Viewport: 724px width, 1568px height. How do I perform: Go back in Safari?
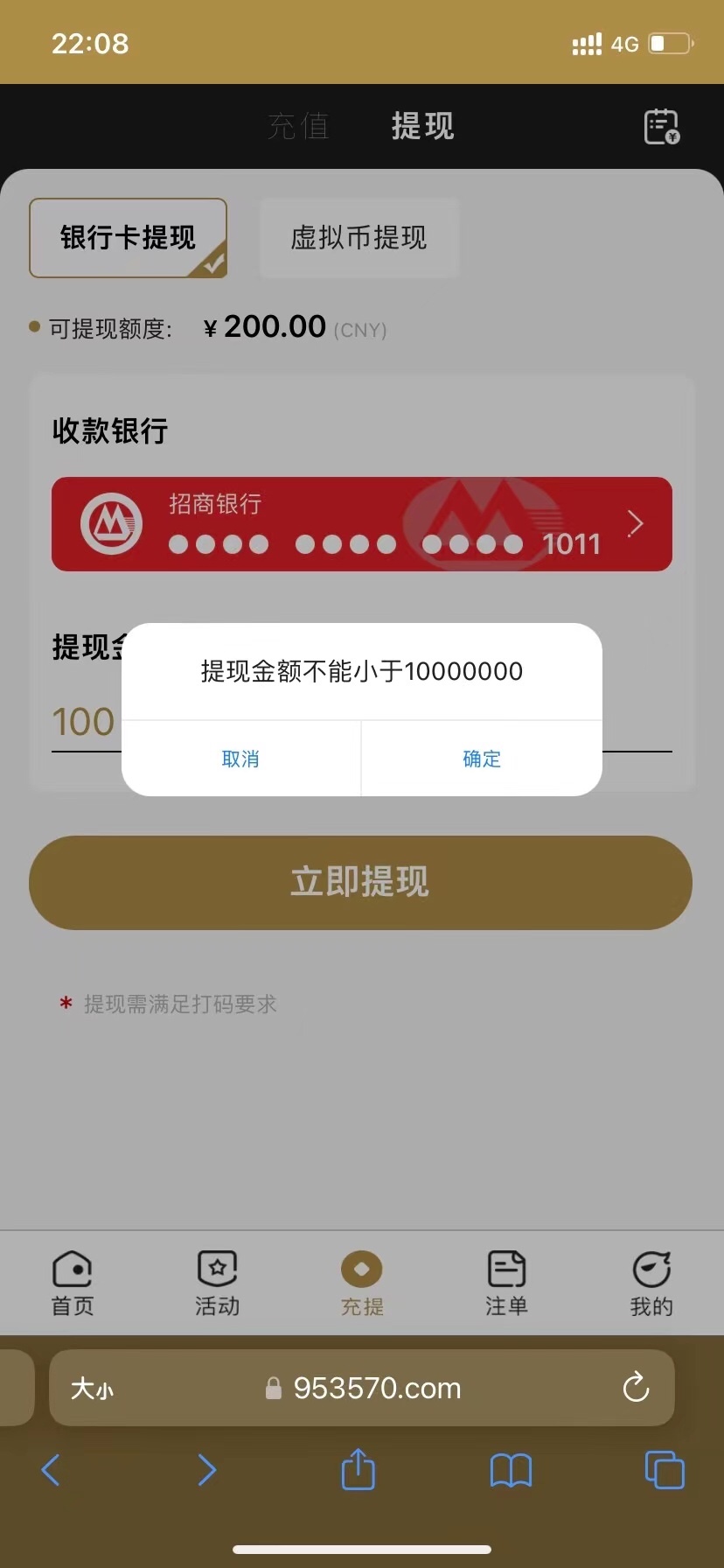(52, 1470)
